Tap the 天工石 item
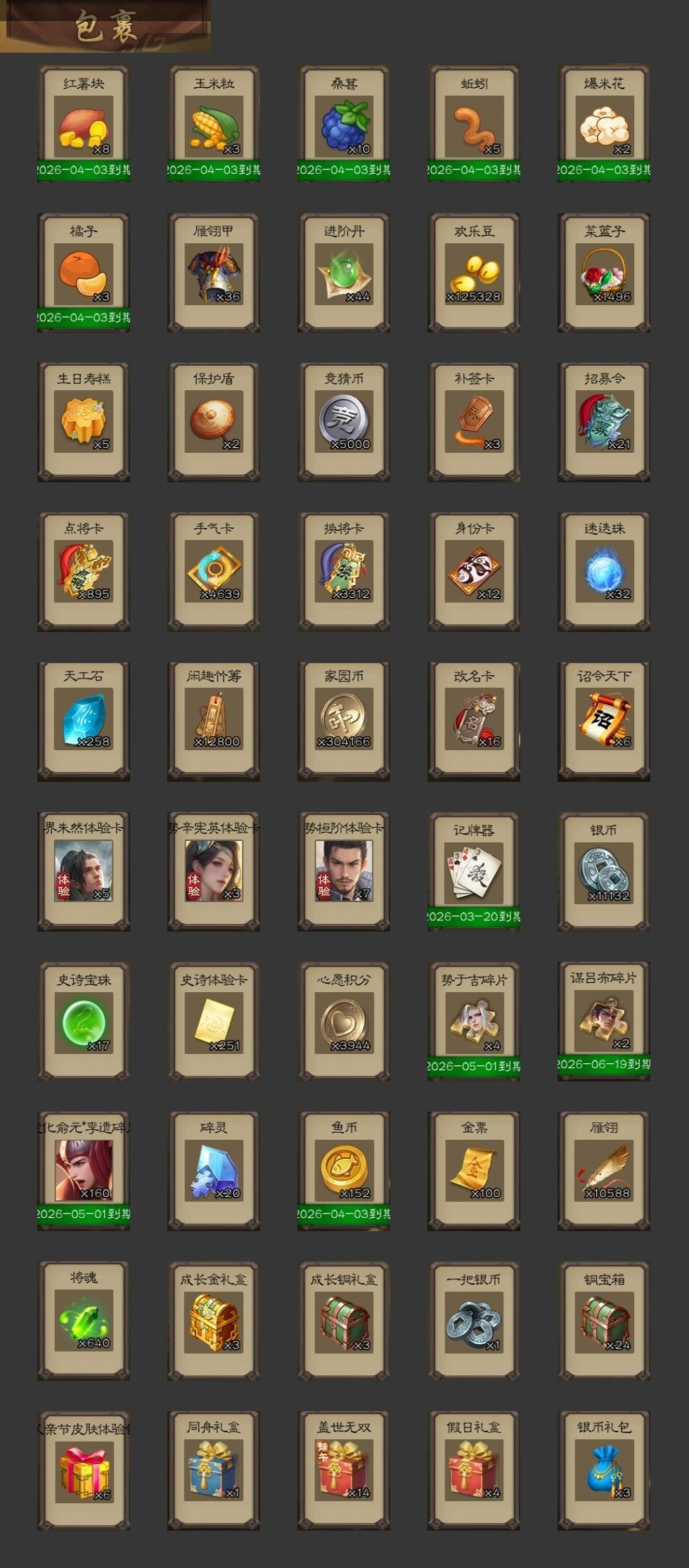689x1568 pixels. [83, 719]
